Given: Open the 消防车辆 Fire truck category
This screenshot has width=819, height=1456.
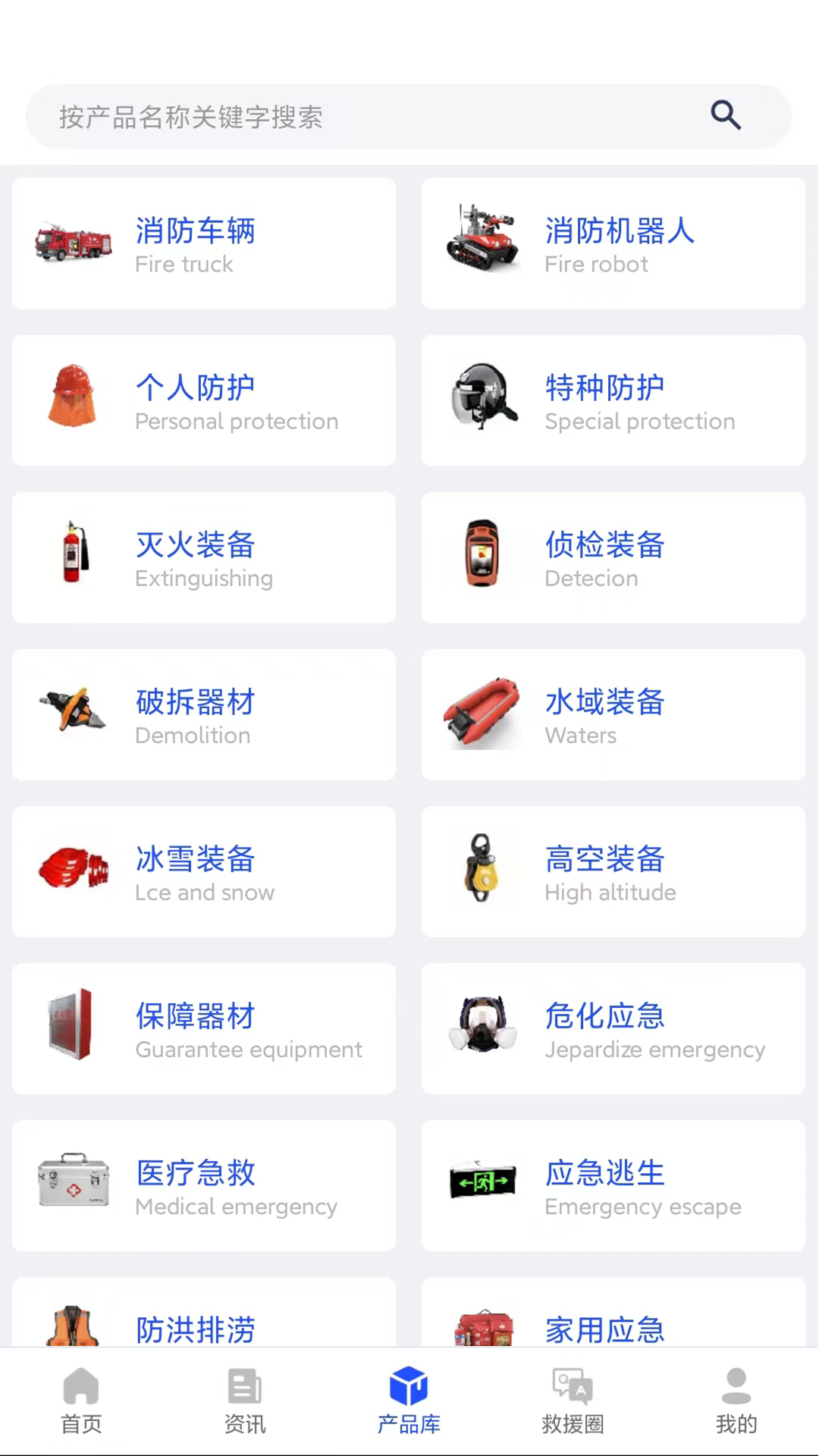Looking at the screenshot, I should pos(203,243).
